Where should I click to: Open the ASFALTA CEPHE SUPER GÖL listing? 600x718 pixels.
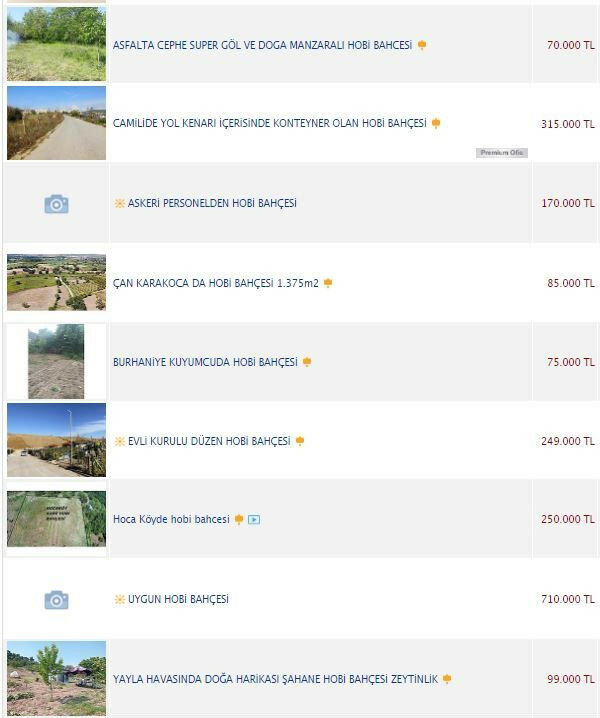[262, 45]
